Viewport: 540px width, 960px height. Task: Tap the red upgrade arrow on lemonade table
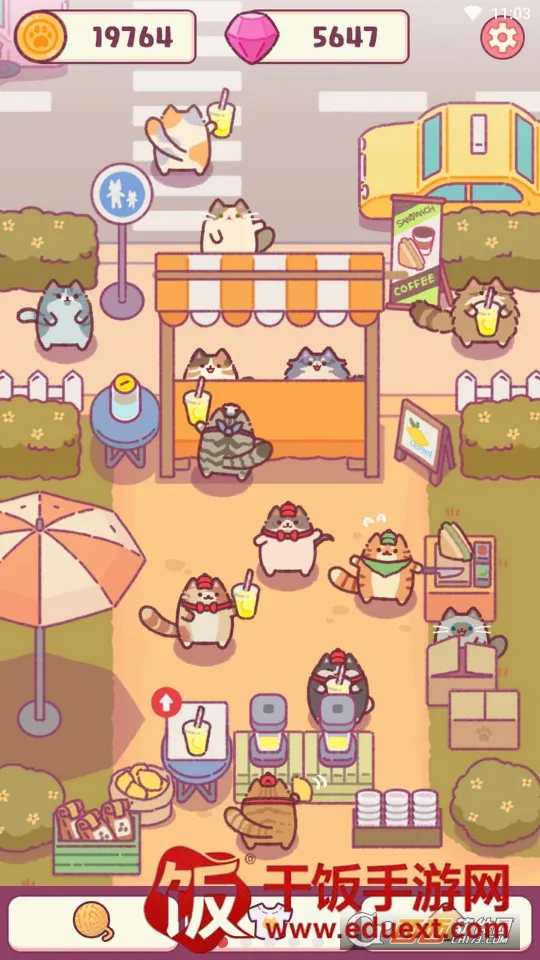(167, 703)
